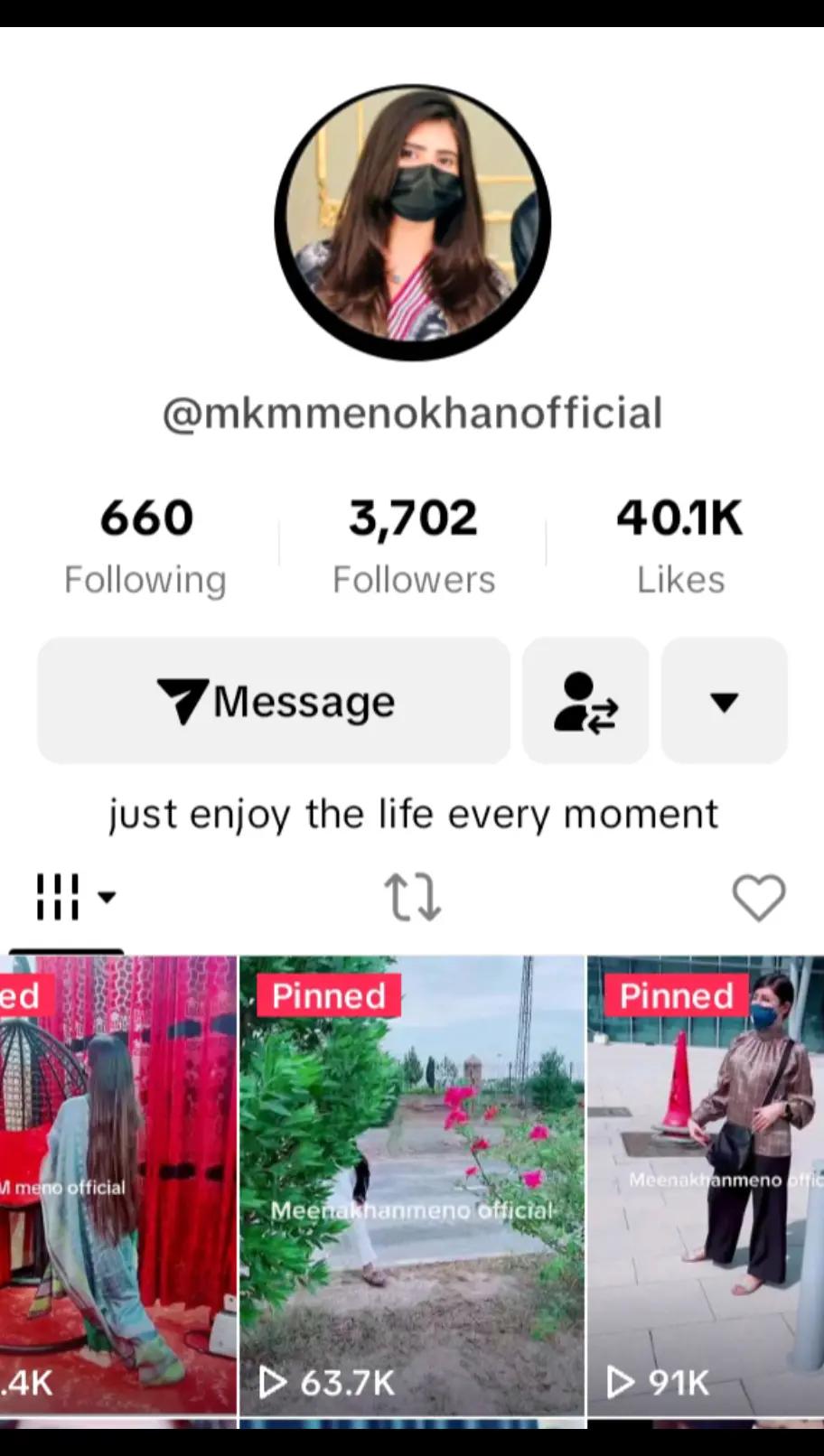View the 660 Following list

(x=145, y=546)
